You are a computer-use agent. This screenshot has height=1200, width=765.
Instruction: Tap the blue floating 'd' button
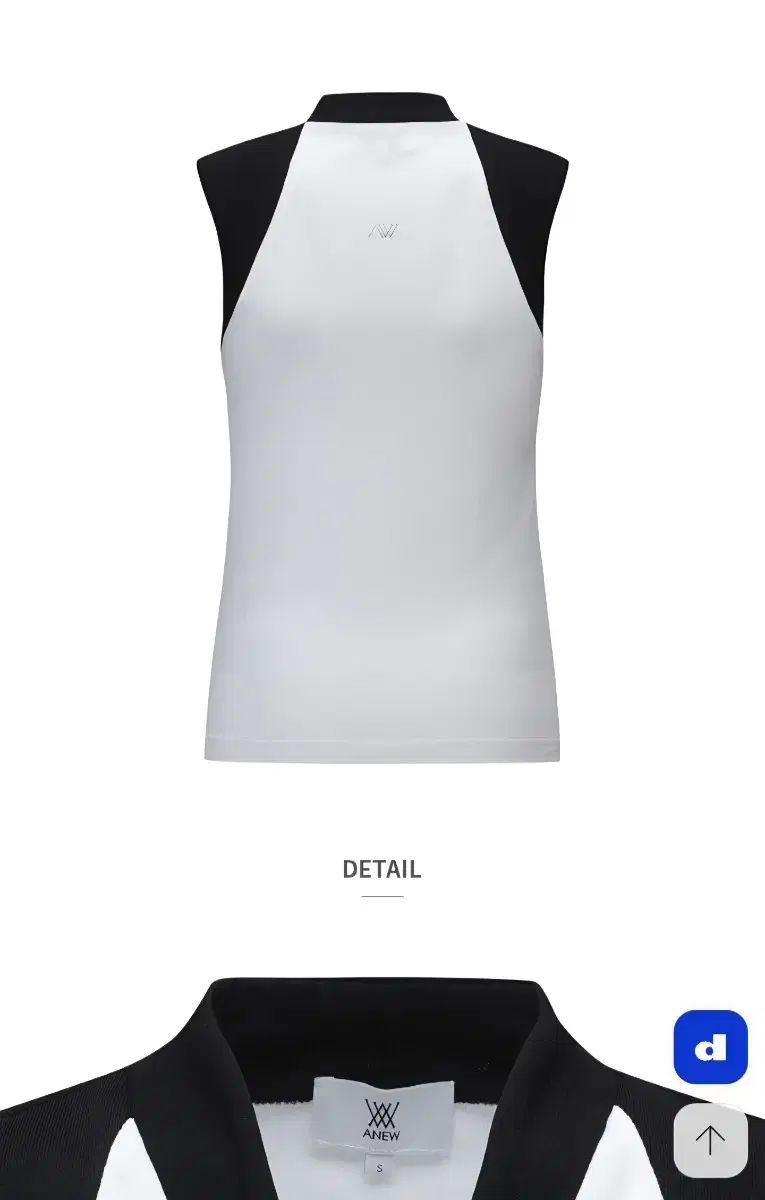pyautogui.click(x=710, y=1047)
